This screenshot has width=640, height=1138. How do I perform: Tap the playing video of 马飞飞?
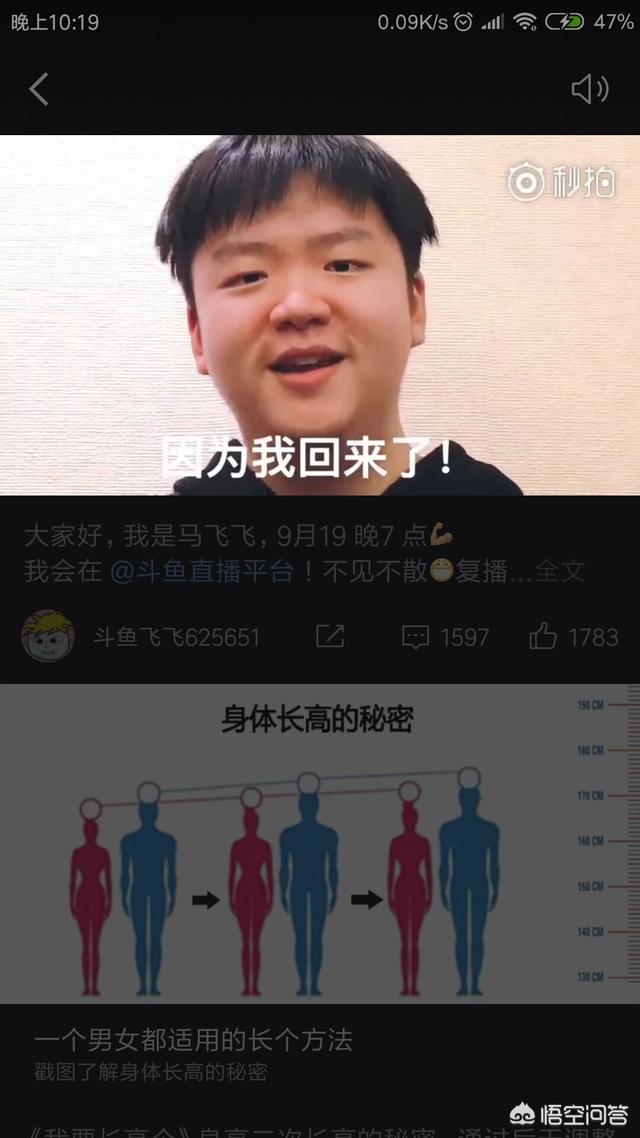tap(320, 315)
